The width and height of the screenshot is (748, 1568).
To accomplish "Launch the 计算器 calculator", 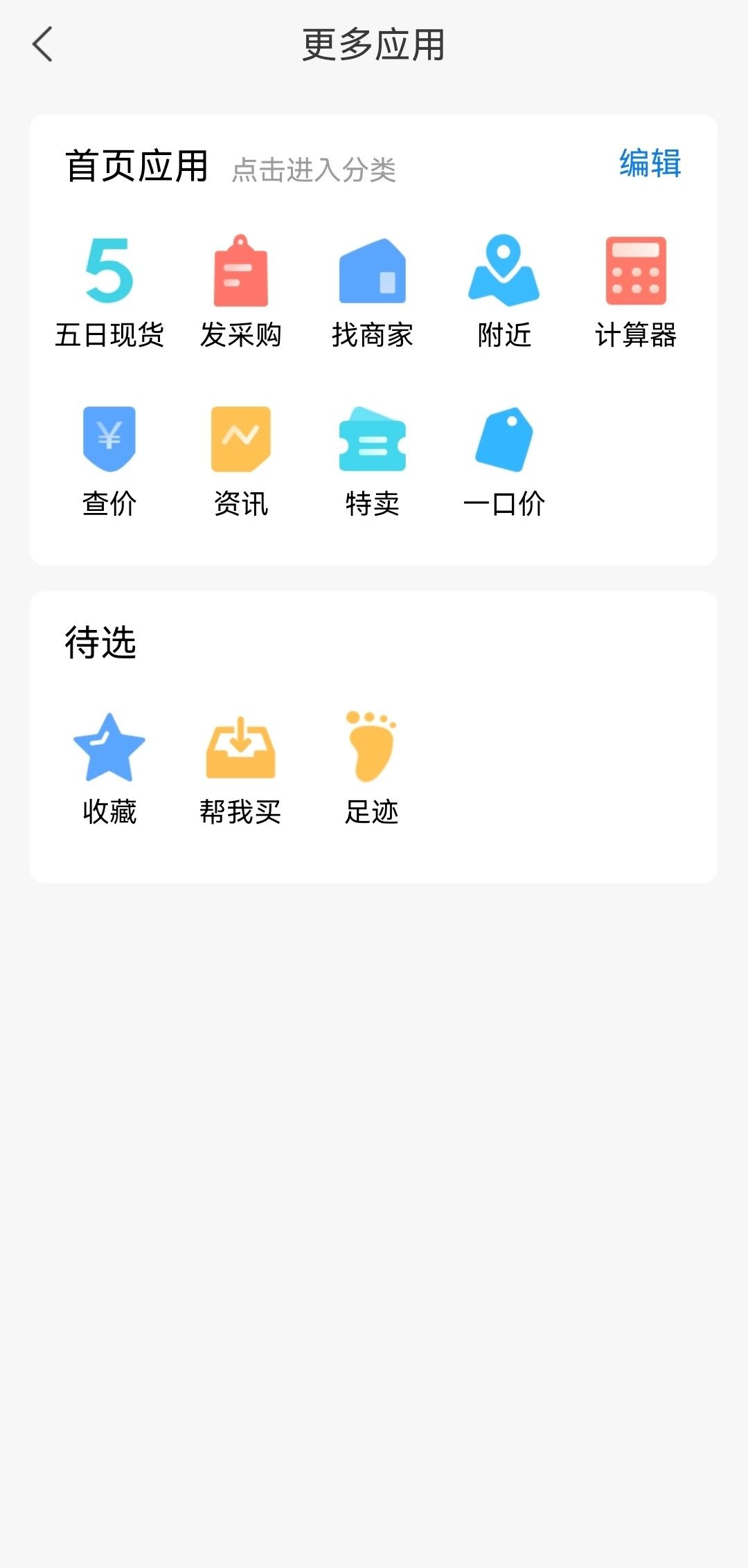I will point(636,292).
